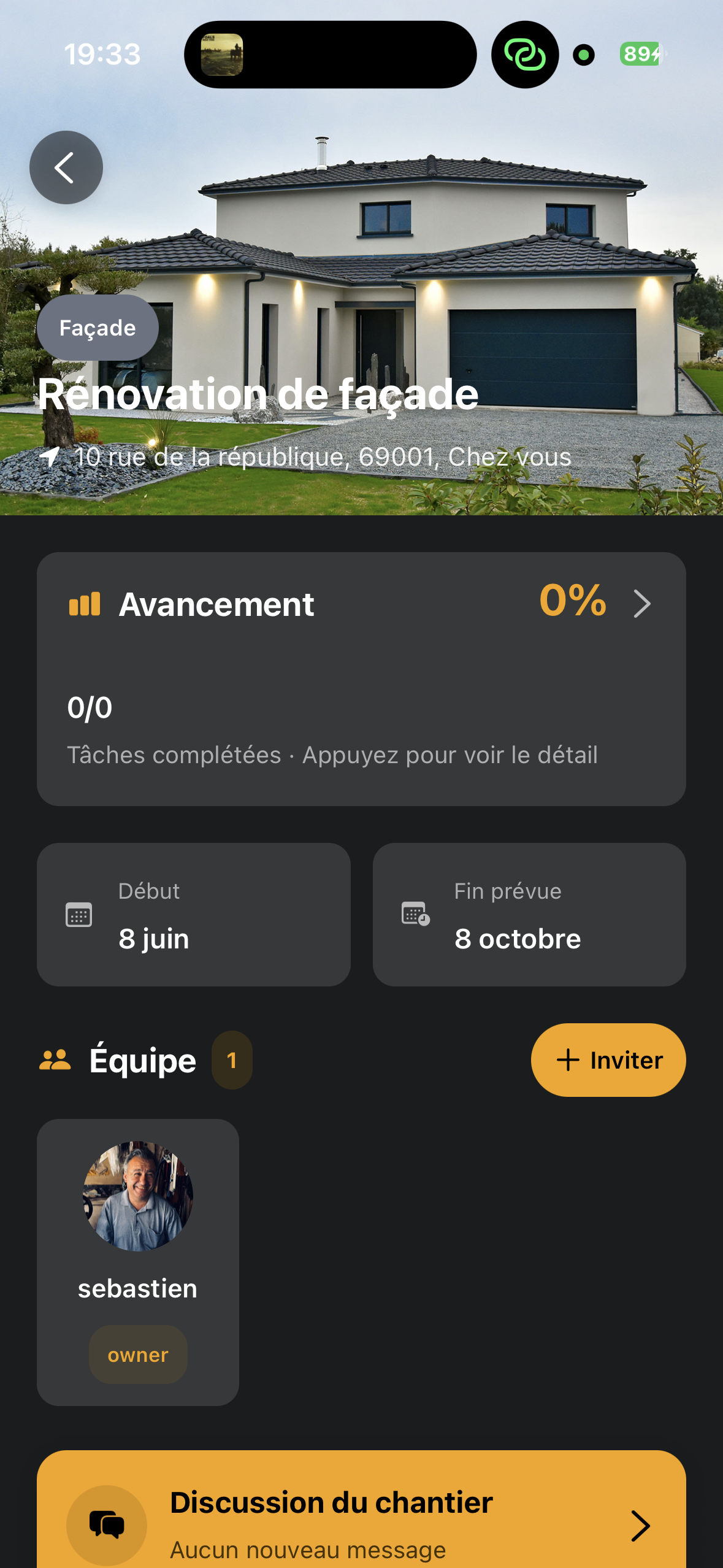Tap the owner role badge under sebastien
Image resolution: width=723 pixels, height=1568 pixels.
click(x=137, y=1355)
